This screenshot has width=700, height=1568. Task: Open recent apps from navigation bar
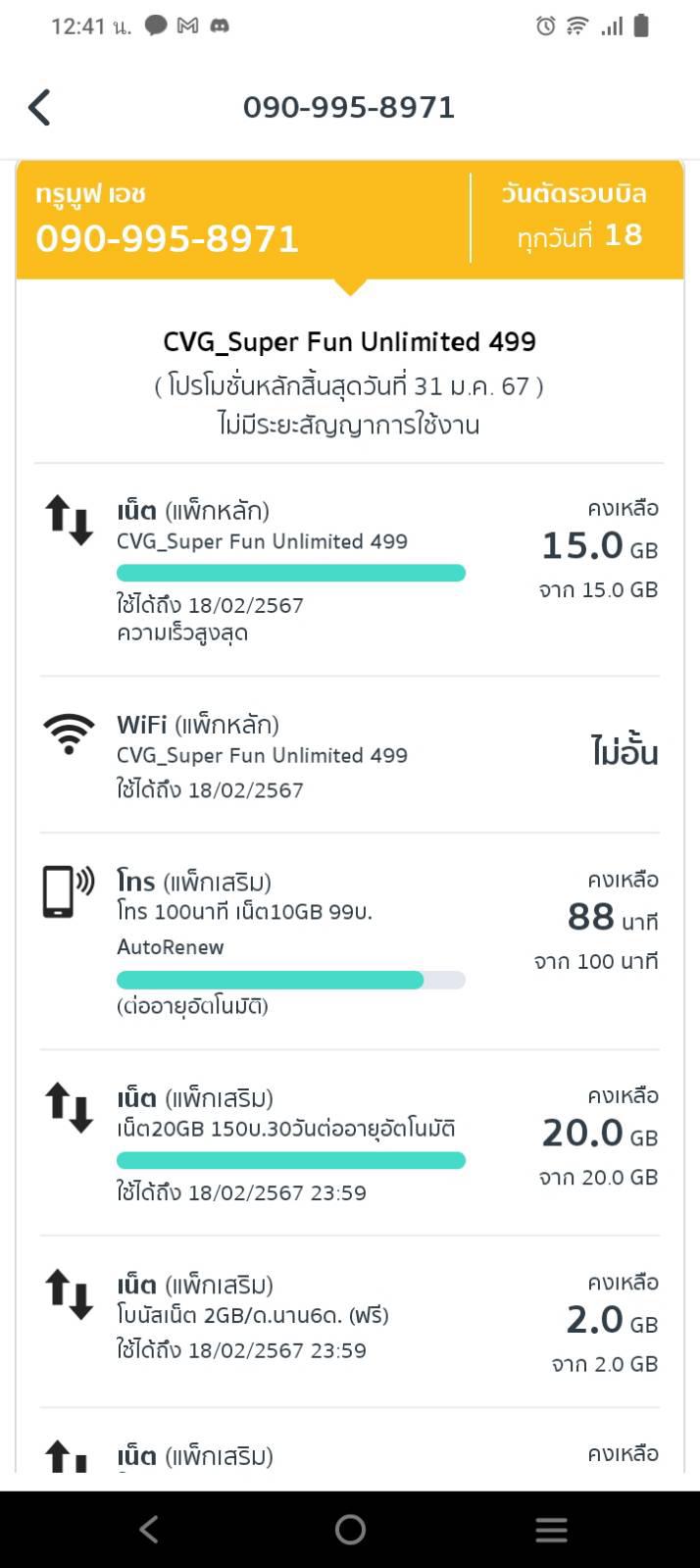pyautogui.click(x=551, y=1529)
